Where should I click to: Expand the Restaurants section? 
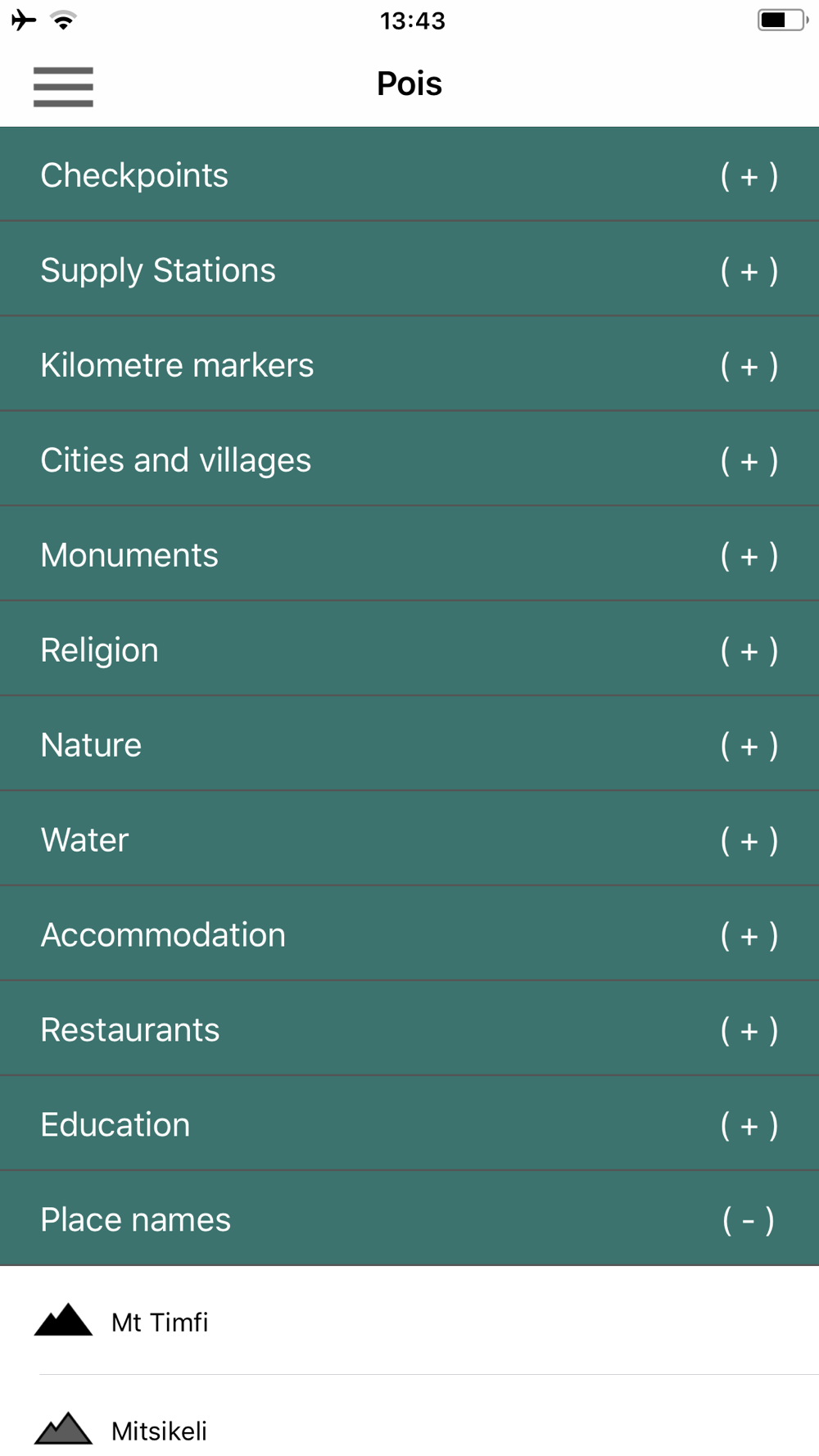click(409, 1029)
